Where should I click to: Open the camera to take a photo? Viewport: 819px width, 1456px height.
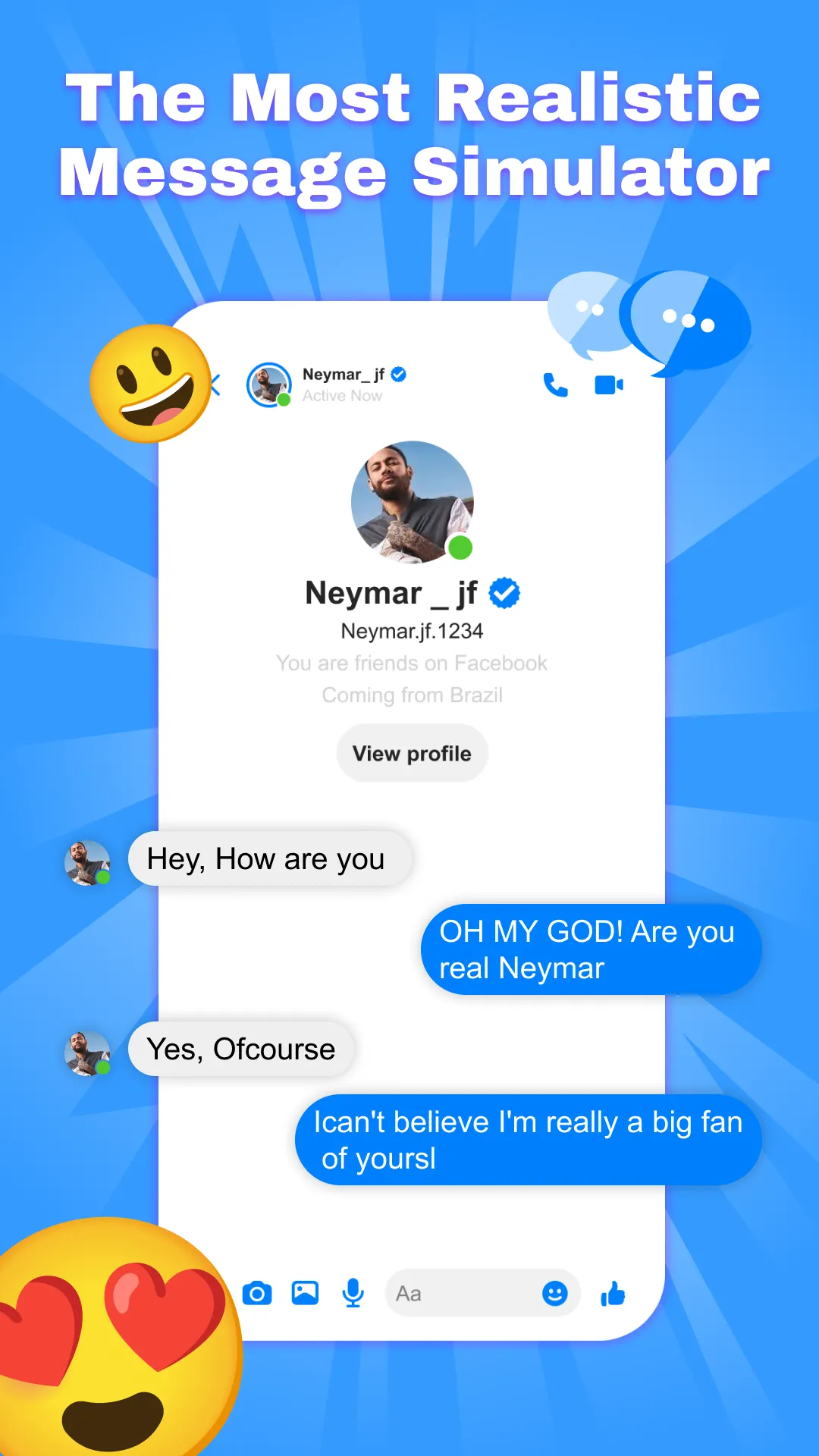256,1293
